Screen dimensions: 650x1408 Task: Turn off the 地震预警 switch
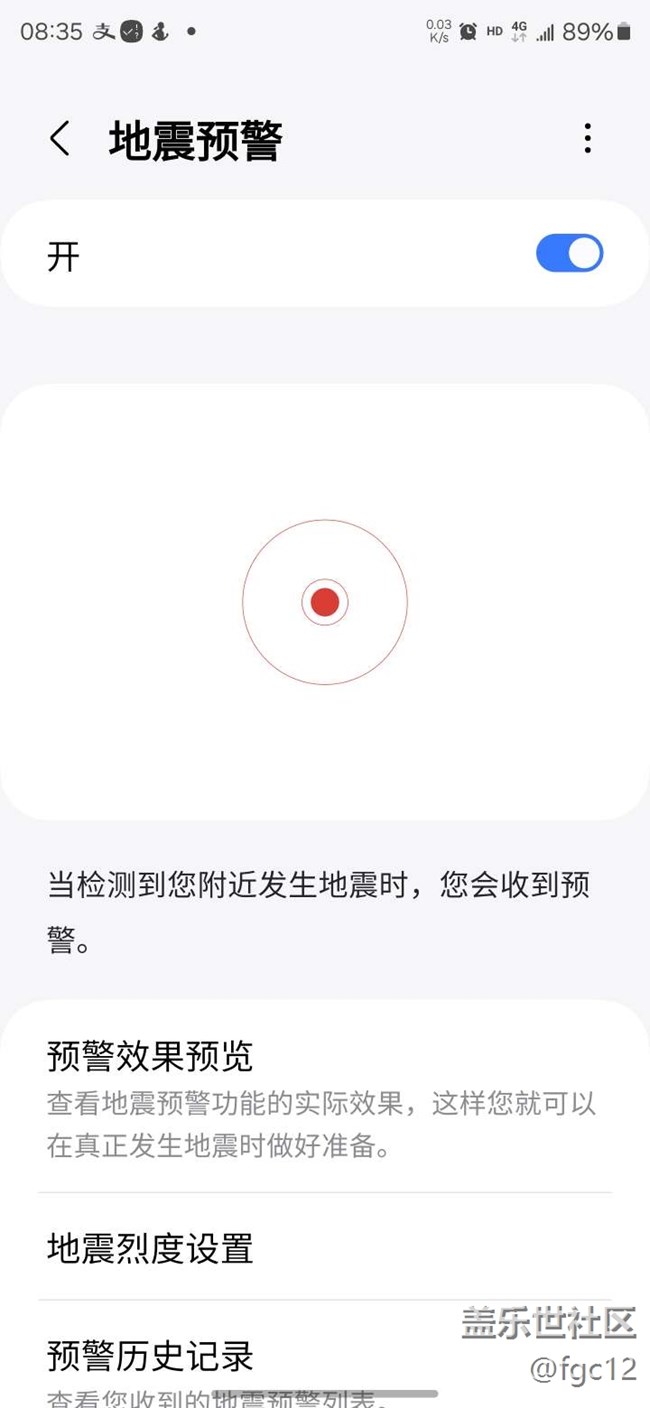(569, 254)
